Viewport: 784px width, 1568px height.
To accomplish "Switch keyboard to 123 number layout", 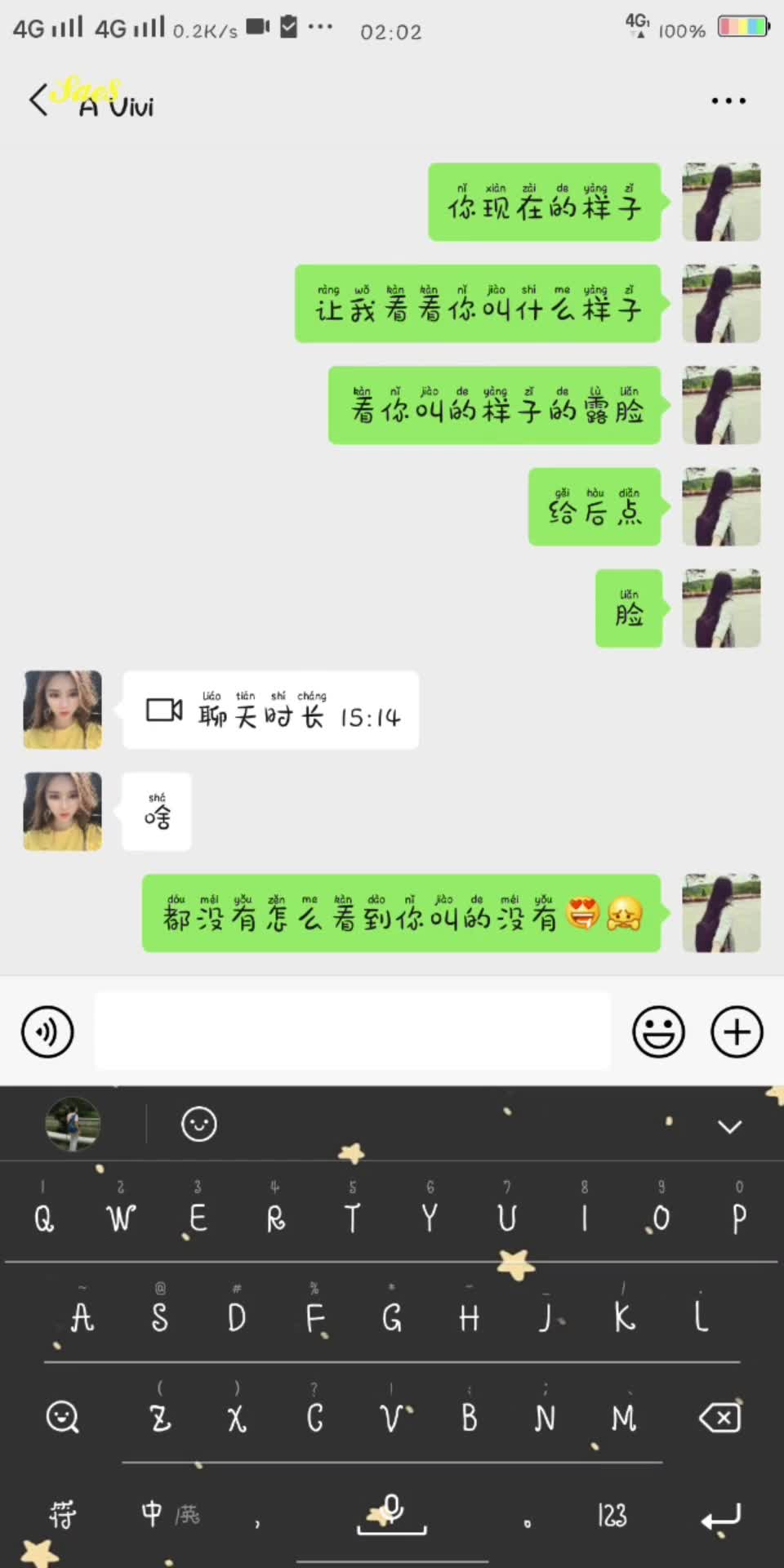I will click(x=612, y=1516).
